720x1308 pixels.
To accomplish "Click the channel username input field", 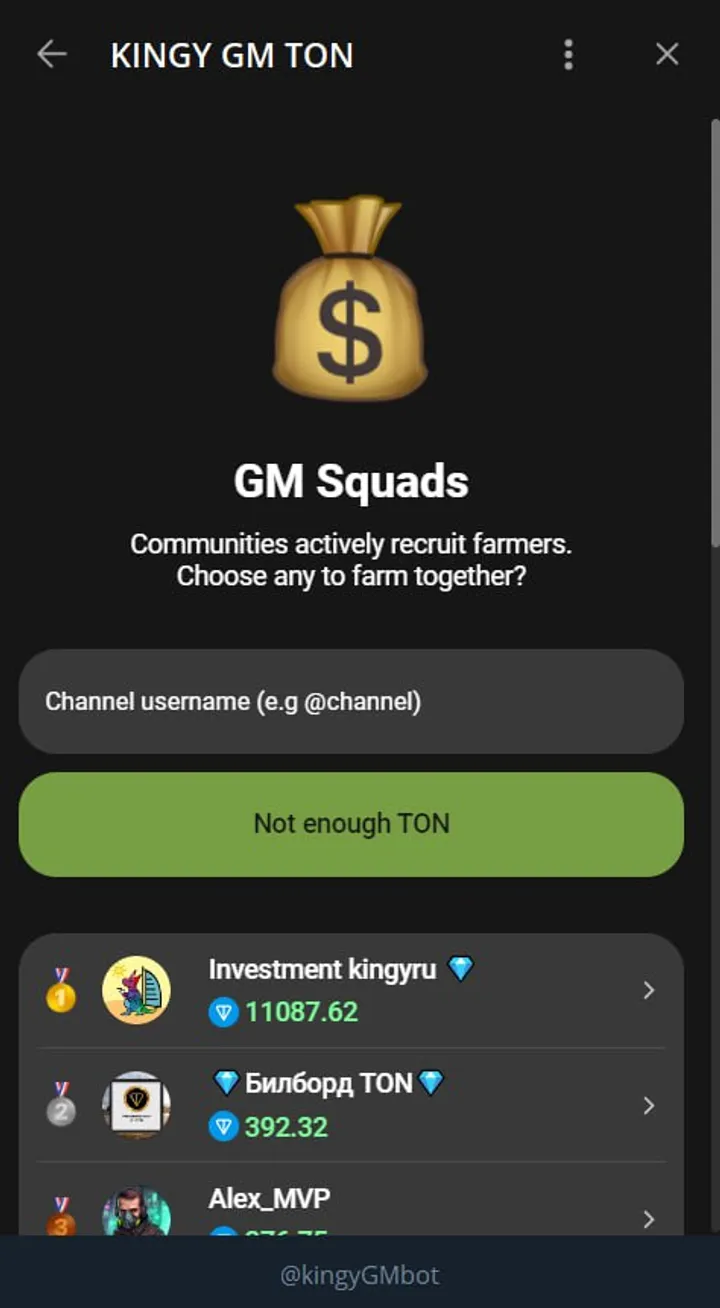I will [350, 702].
